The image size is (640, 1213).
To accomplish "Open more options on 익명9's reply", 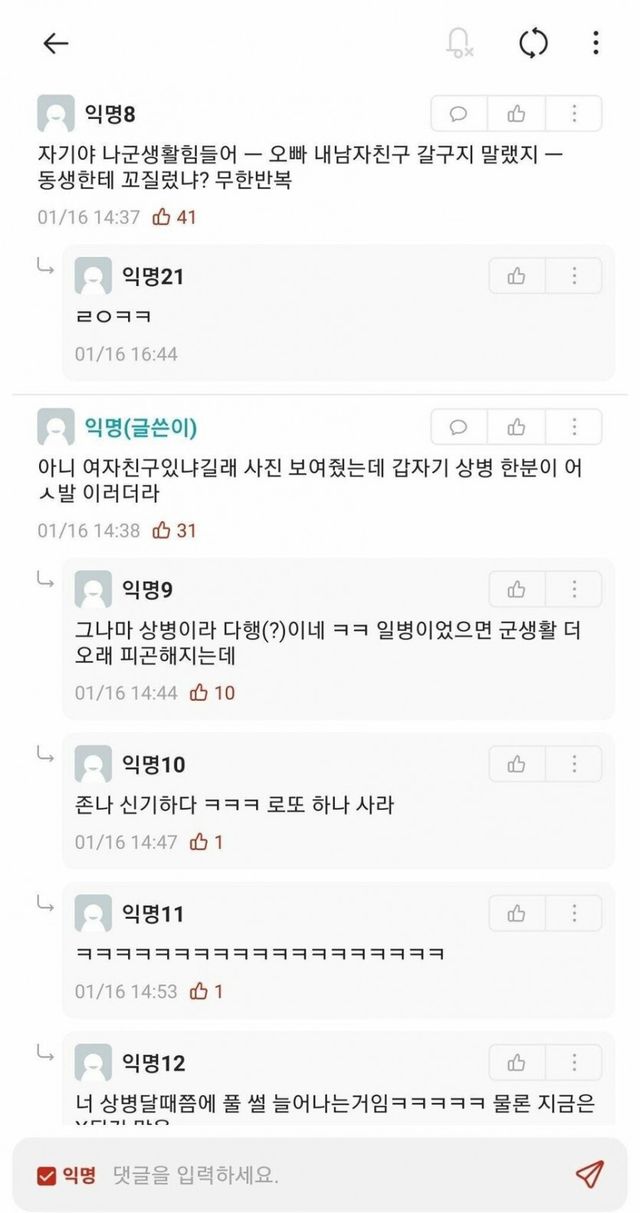I will (x=574, y=590).
